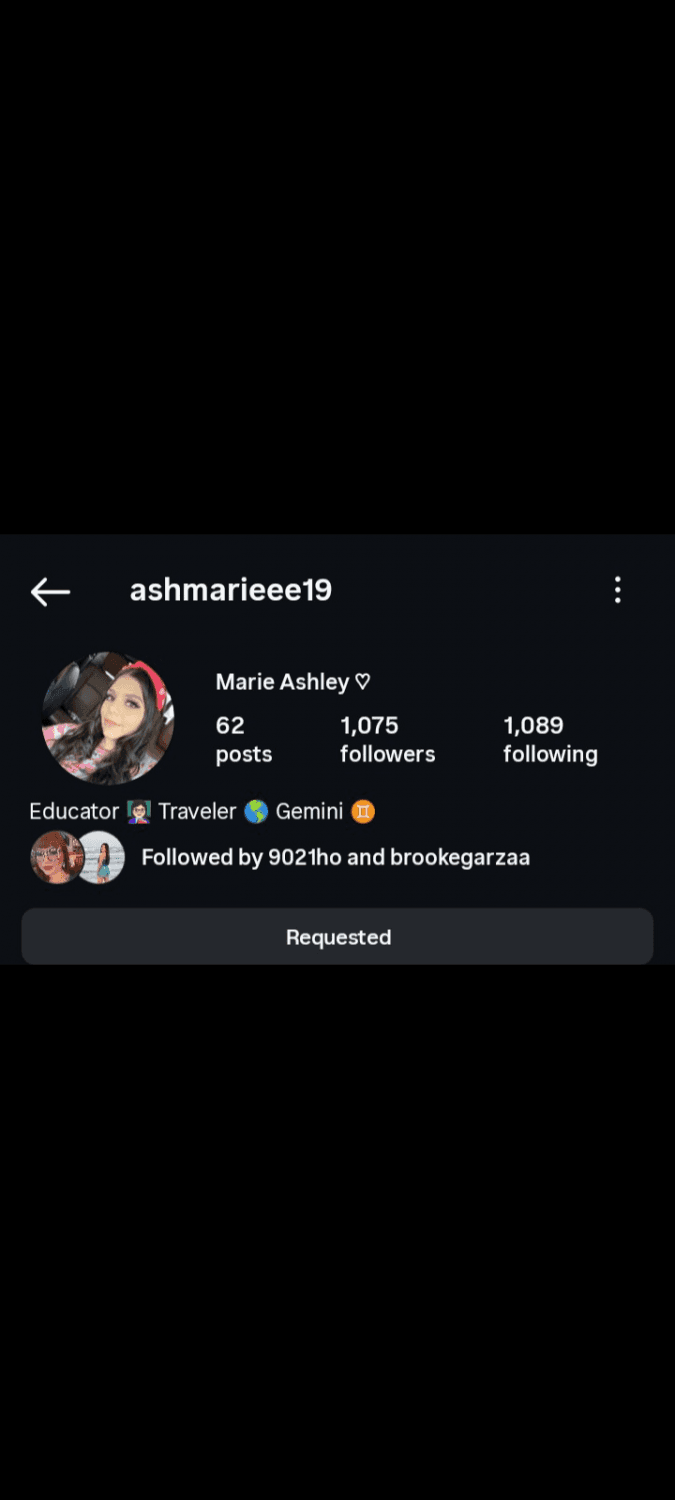Tap the Requested button to cancel request
Screen dimensions: 675x1500
click(x=337, y=937)
